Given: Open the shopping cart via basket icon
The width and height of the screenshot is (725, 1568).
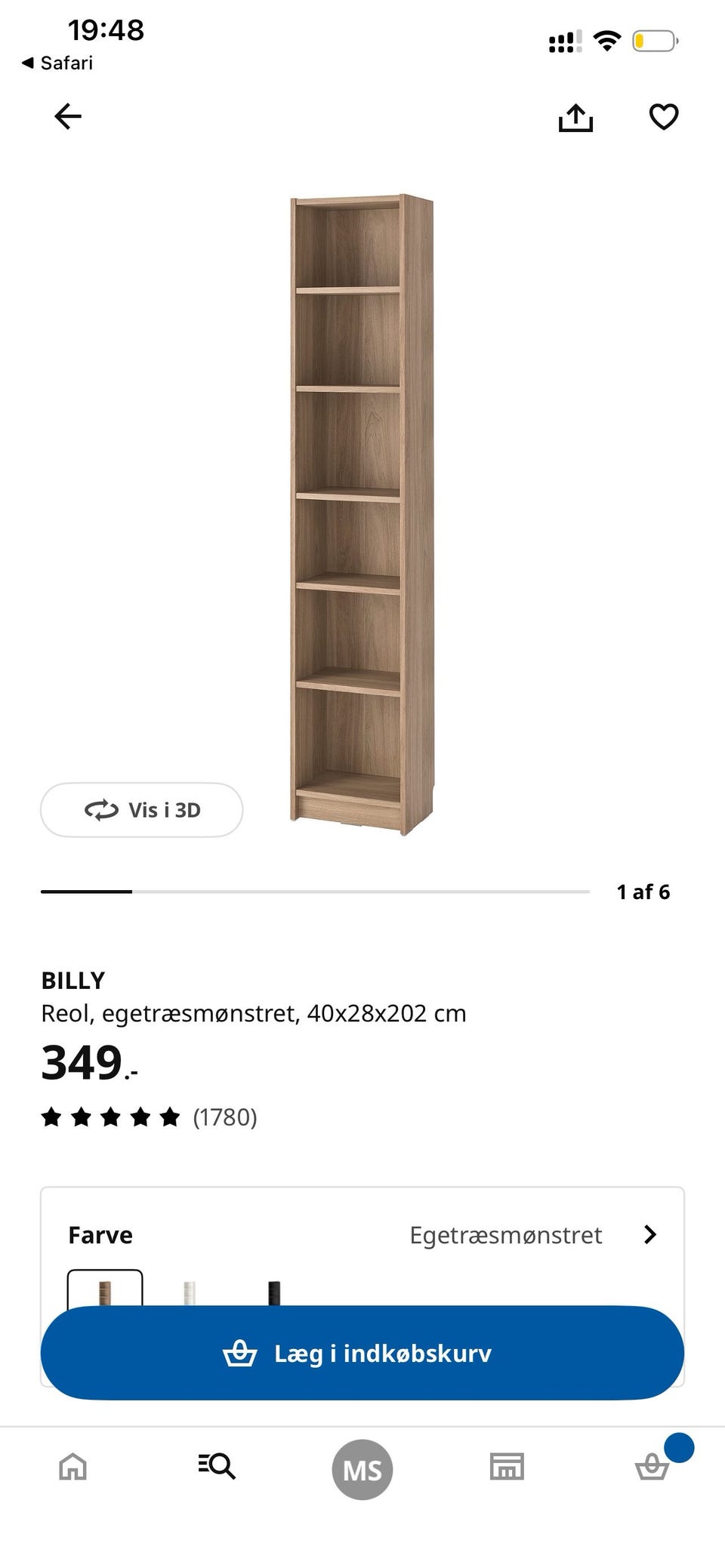Looking at the screenshot, I should pos(652,1468).
